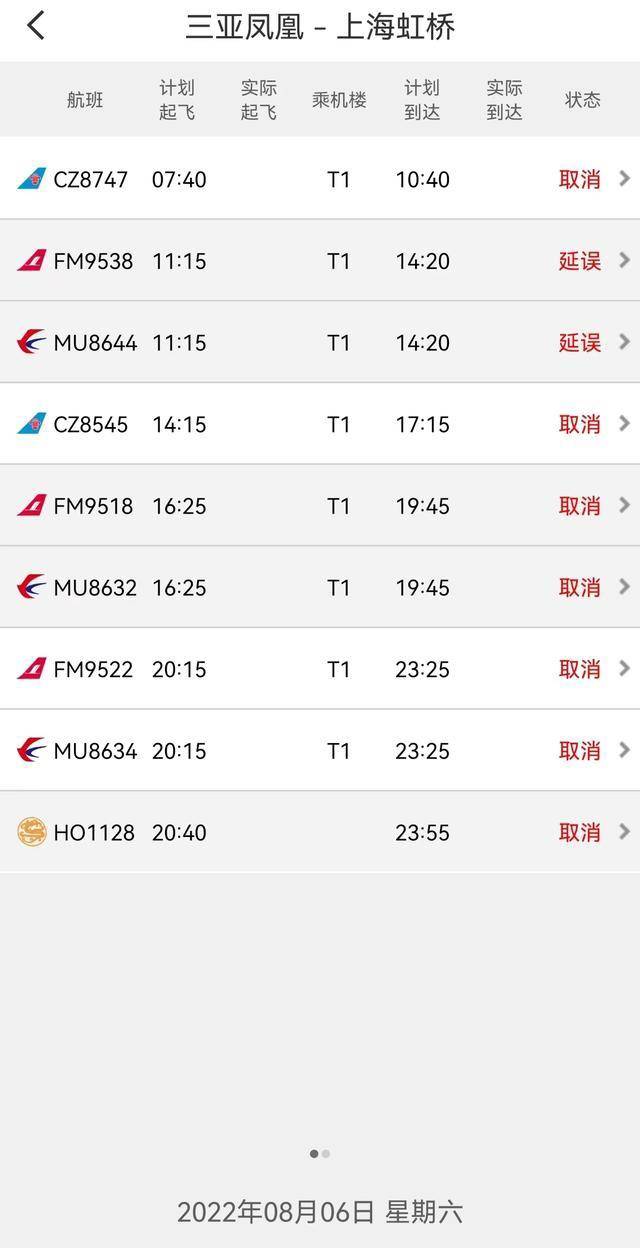
Task: View delayed flight FM9538
Action: [320, 261]
